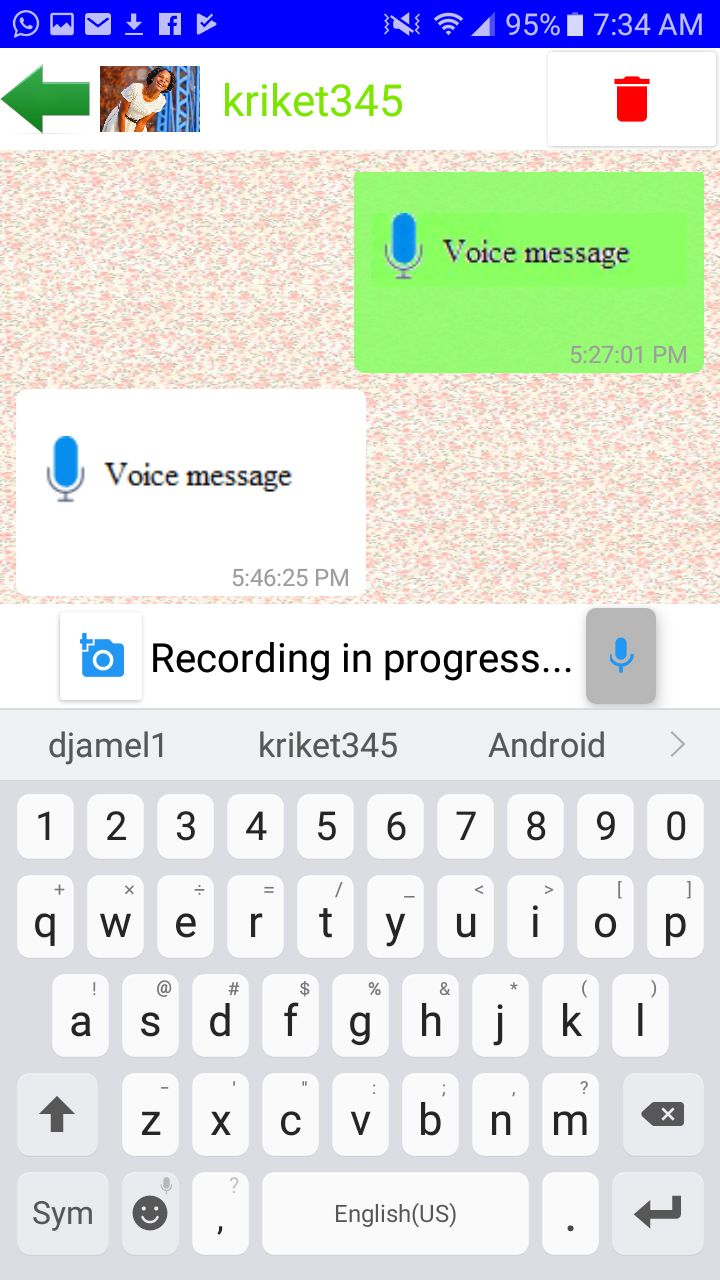
Task: Pick the suggestion "Android"
Action: point(547,745)
